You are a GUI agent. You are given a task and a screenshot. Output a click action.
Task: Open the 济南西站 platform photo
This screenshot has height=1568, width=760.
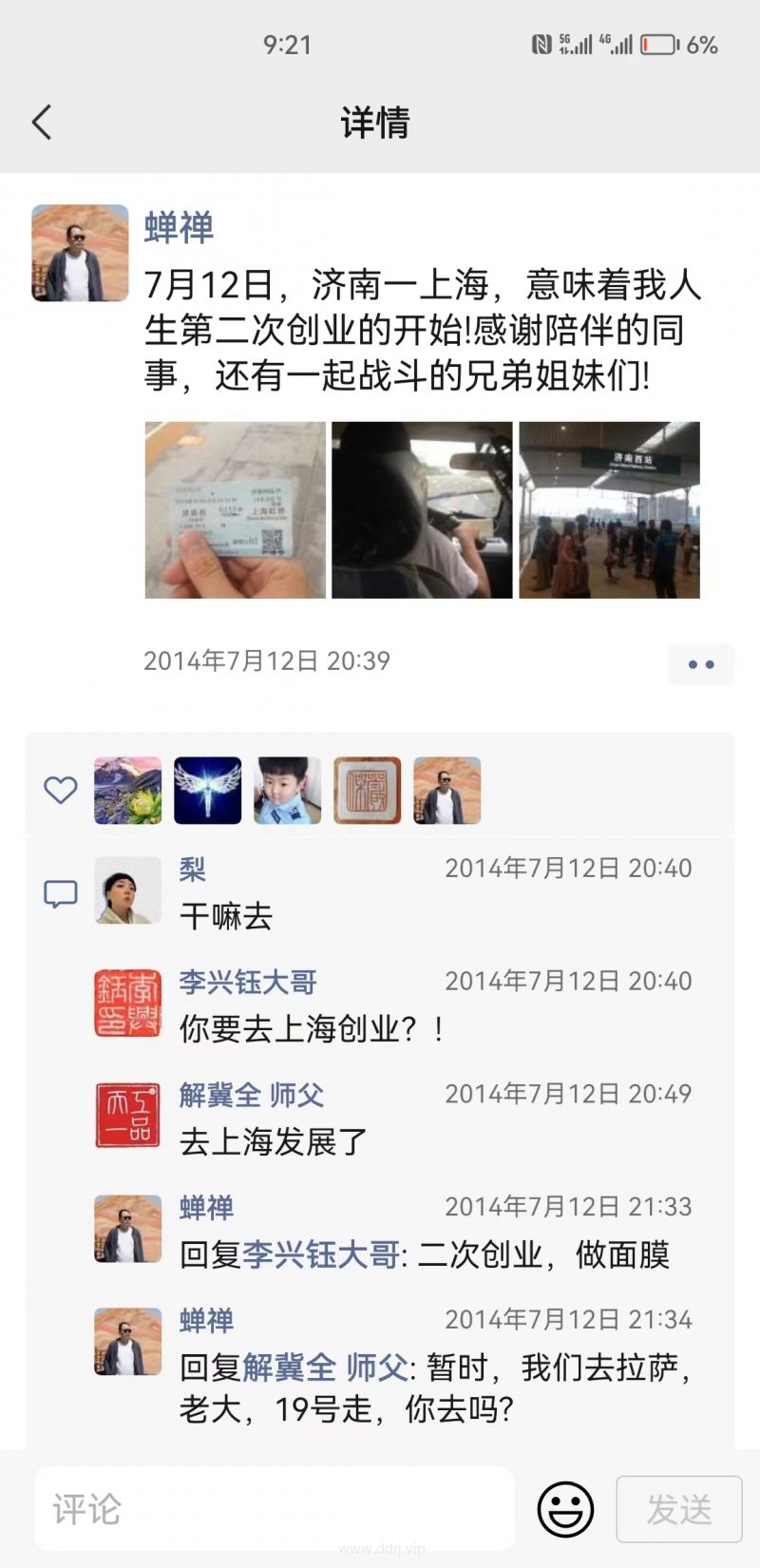point(609,510)
